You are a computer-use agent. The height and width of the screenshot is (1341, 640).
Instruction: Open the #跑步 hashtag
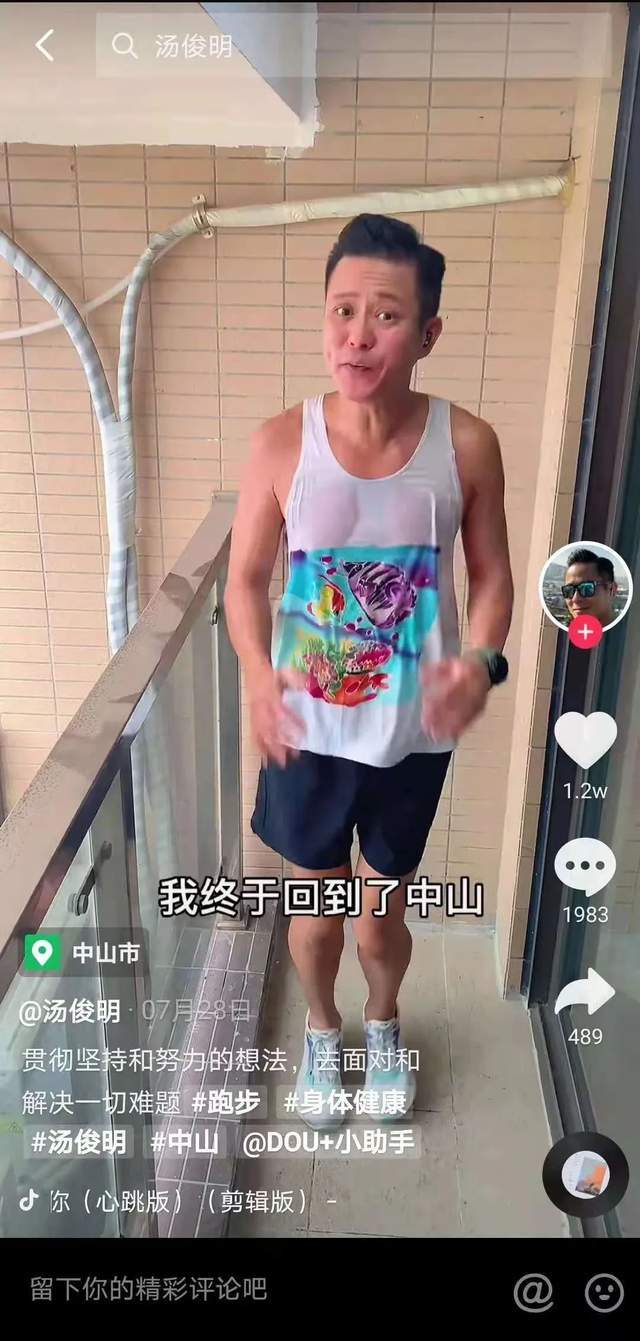(x=228, y=1102)
